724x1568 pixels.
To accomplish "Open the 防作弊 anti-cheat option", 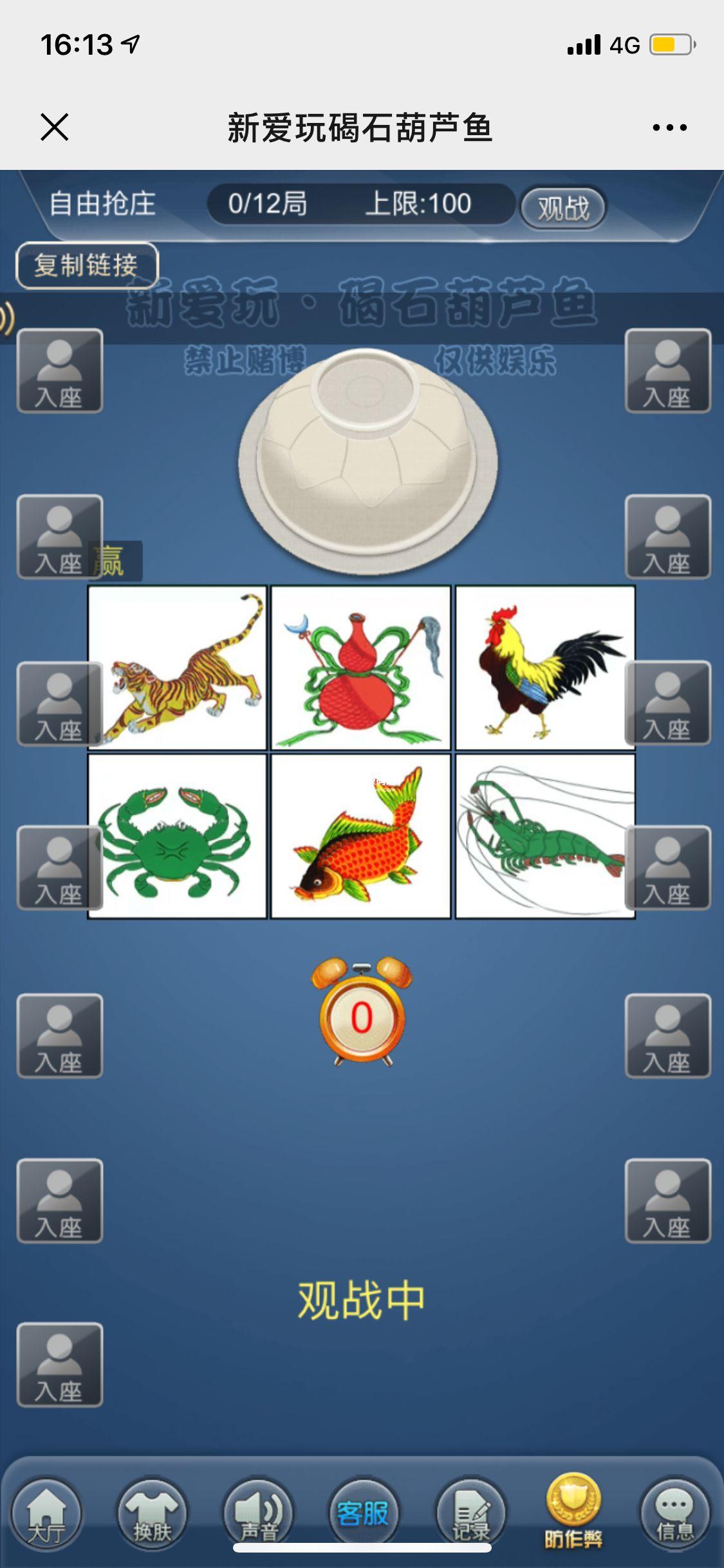I will coord(573,1509).
